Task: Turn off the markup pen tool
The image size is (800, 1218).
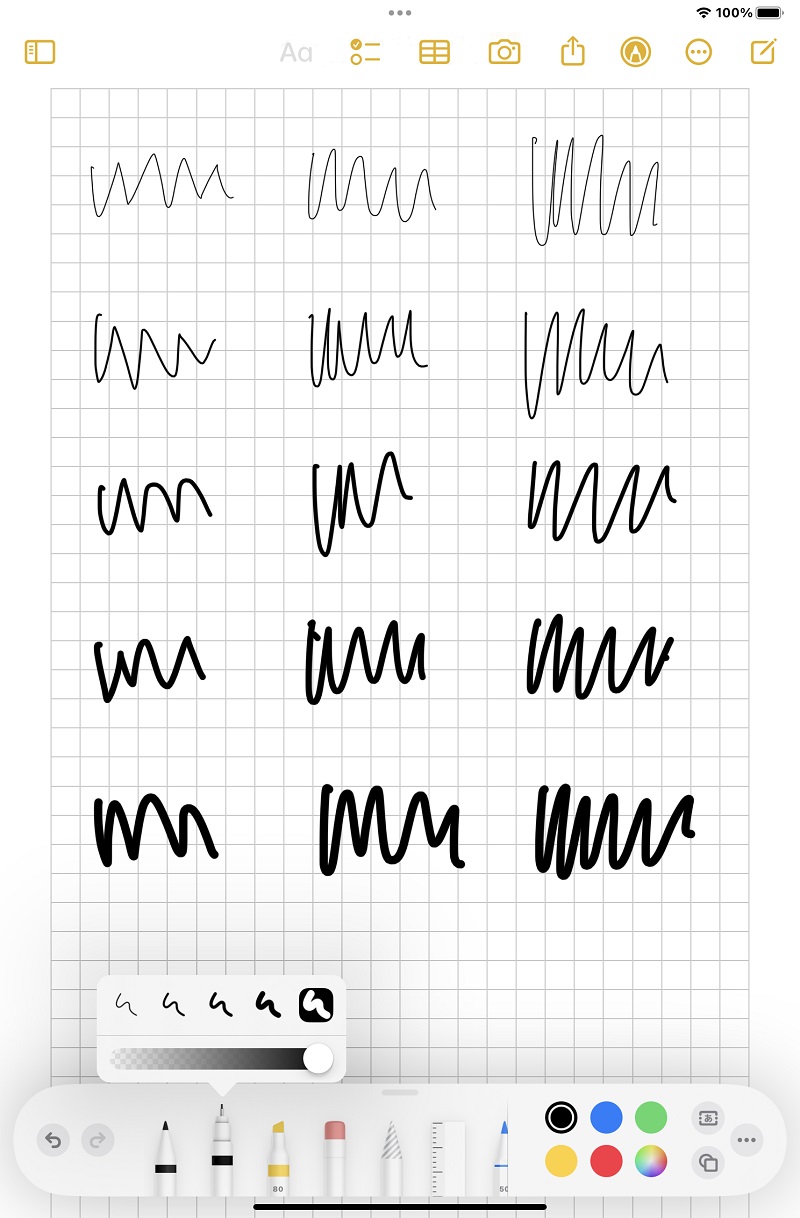Action: 633,52
